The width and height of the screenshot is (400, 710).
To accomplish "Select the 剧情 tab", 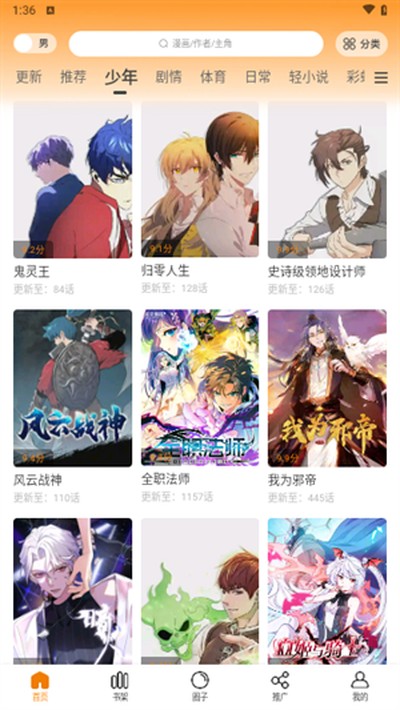I will [169, 77].
